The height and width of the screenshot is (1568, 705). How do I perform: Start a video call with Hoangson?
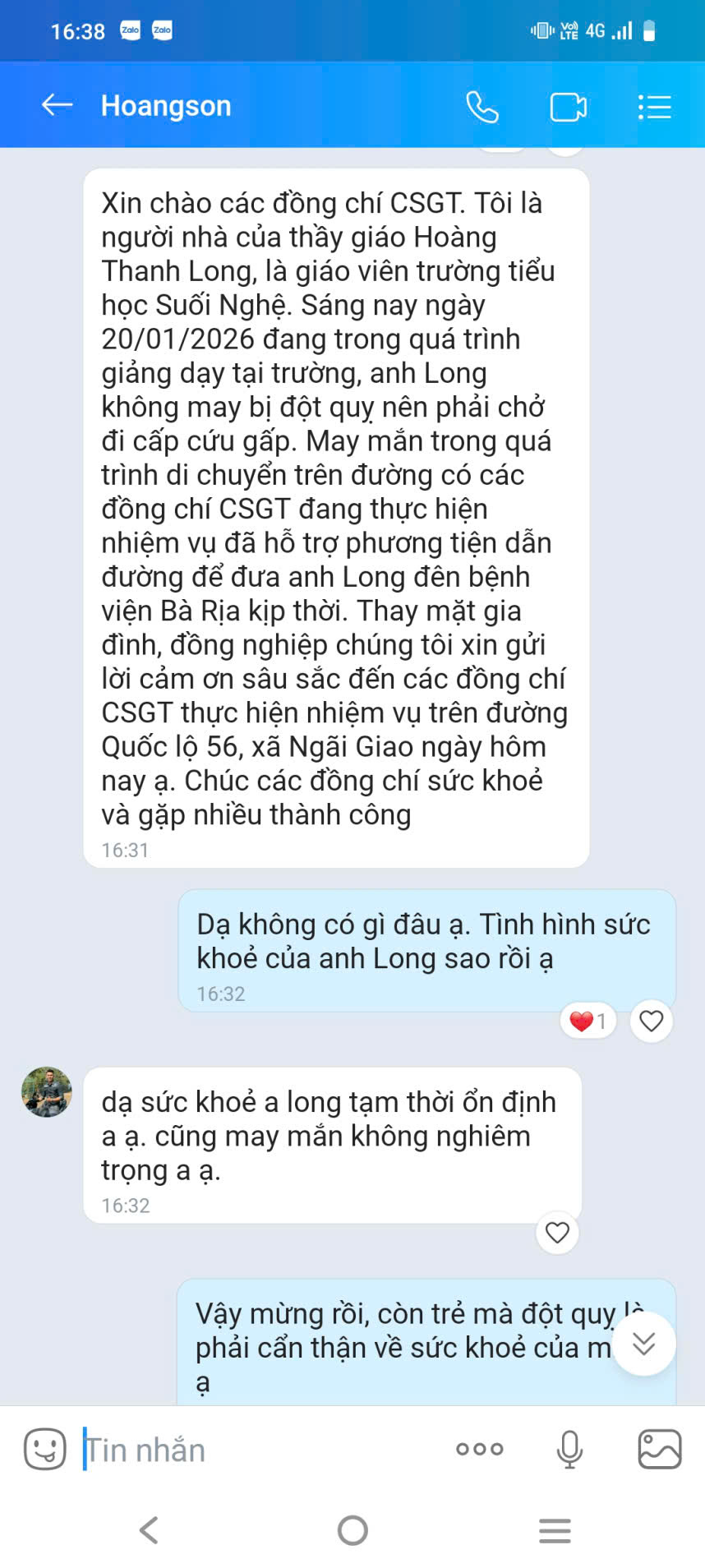pyautogui.click(x=568, y=107)
